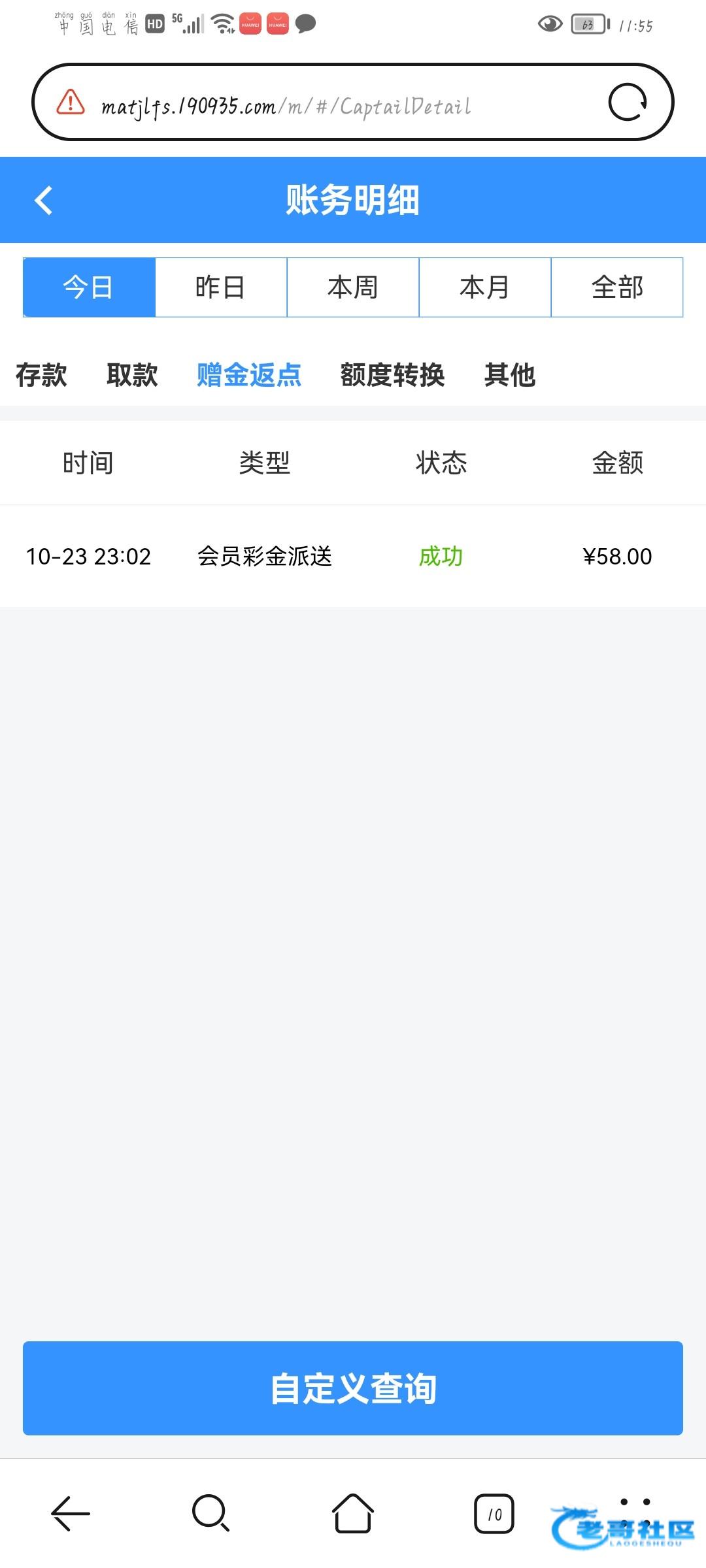The width and height of the screenshot is (706, 1568).
Task: Switch to the 昨日 filter
Action: (221, 287)
